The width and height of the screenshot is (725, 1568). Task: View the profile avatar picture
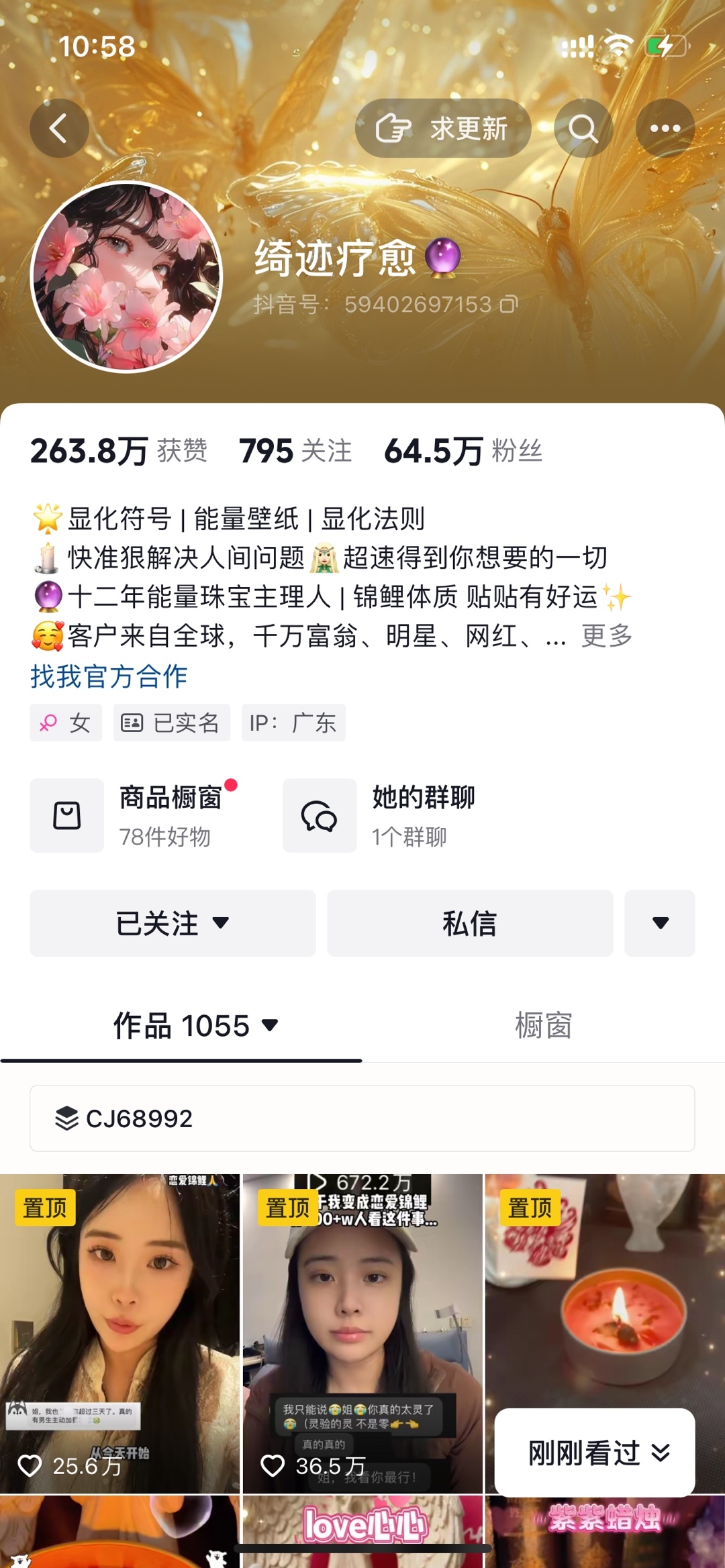(126, 276)
